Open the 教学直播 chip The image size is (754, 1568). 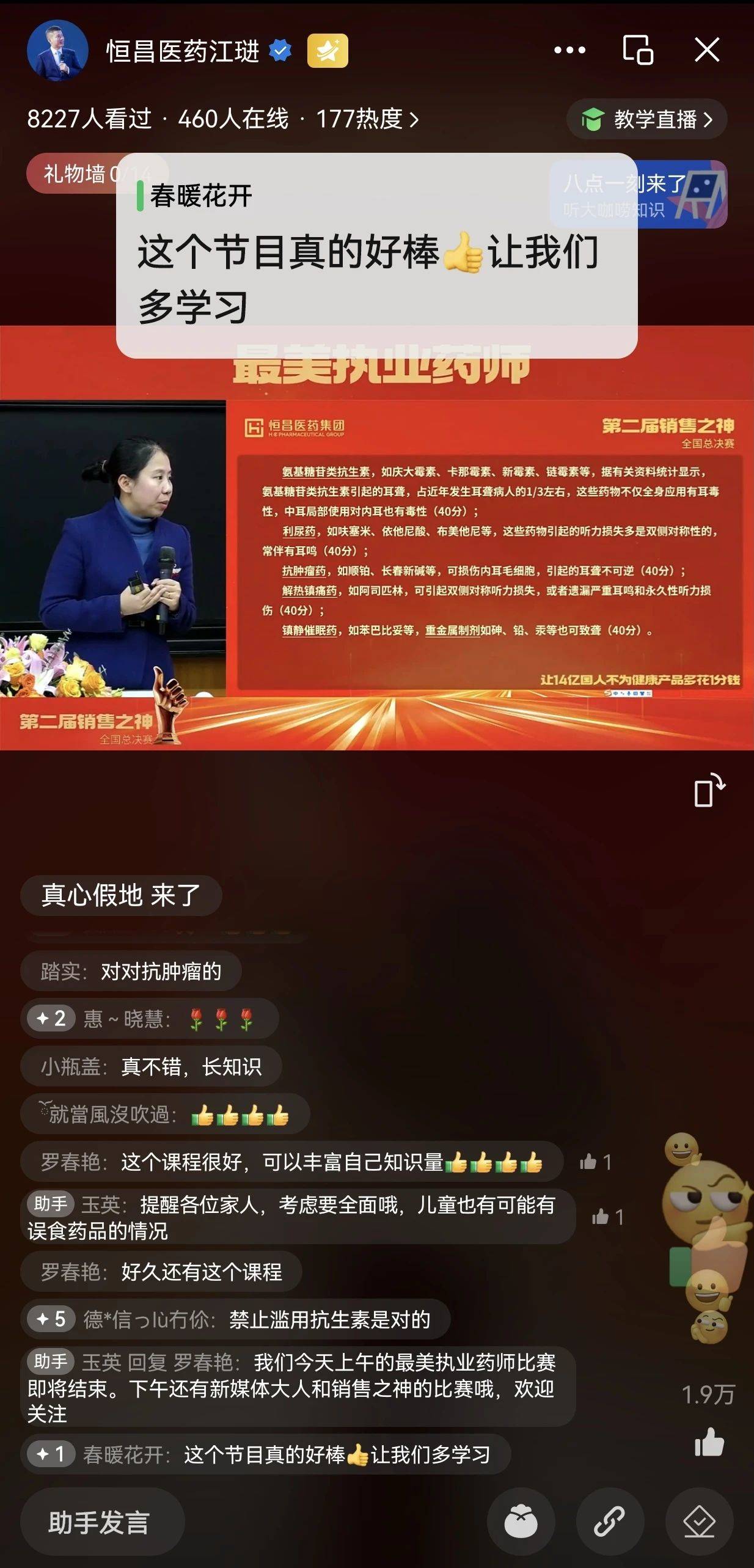click(x=647, y=119)
